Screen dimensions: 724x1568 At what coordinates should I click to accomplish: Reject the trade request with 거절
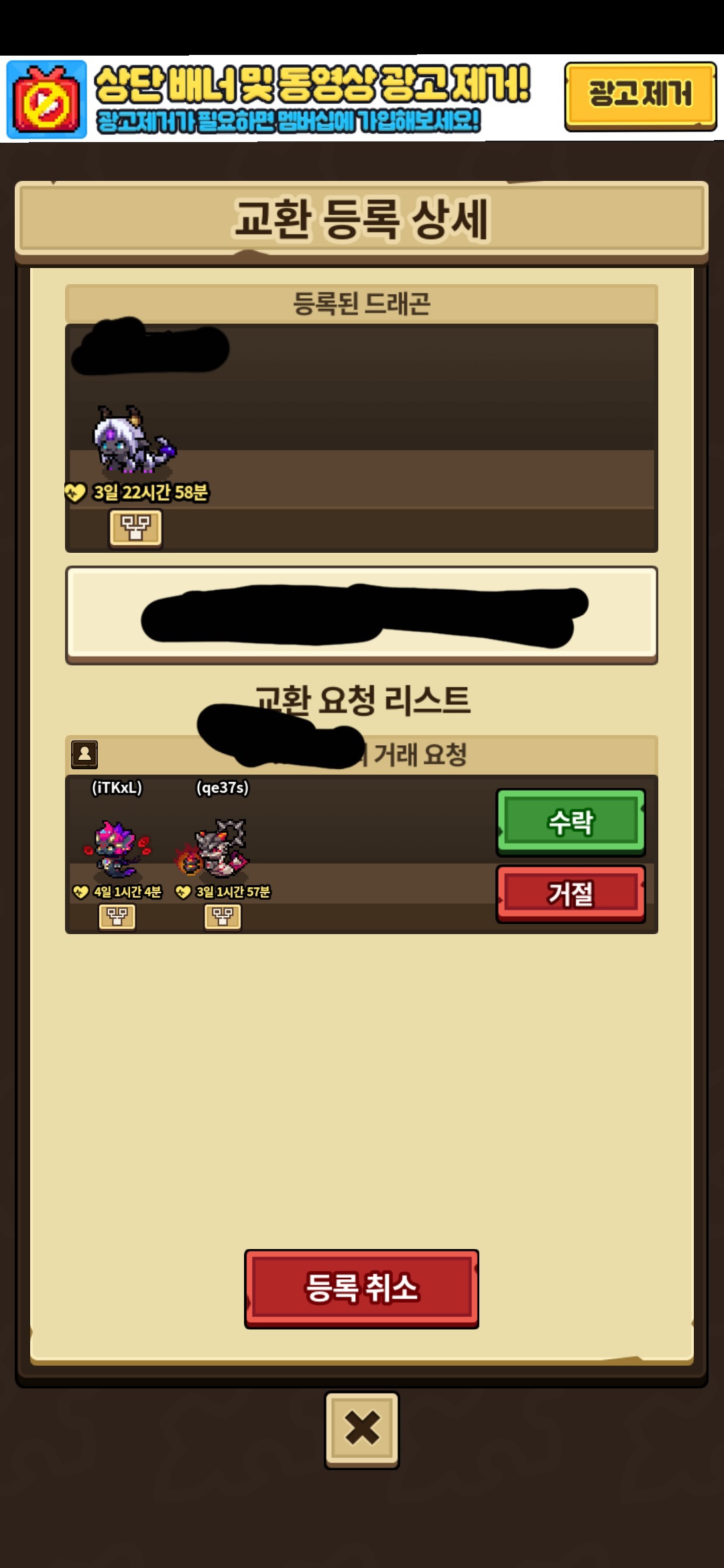[570, 894]
